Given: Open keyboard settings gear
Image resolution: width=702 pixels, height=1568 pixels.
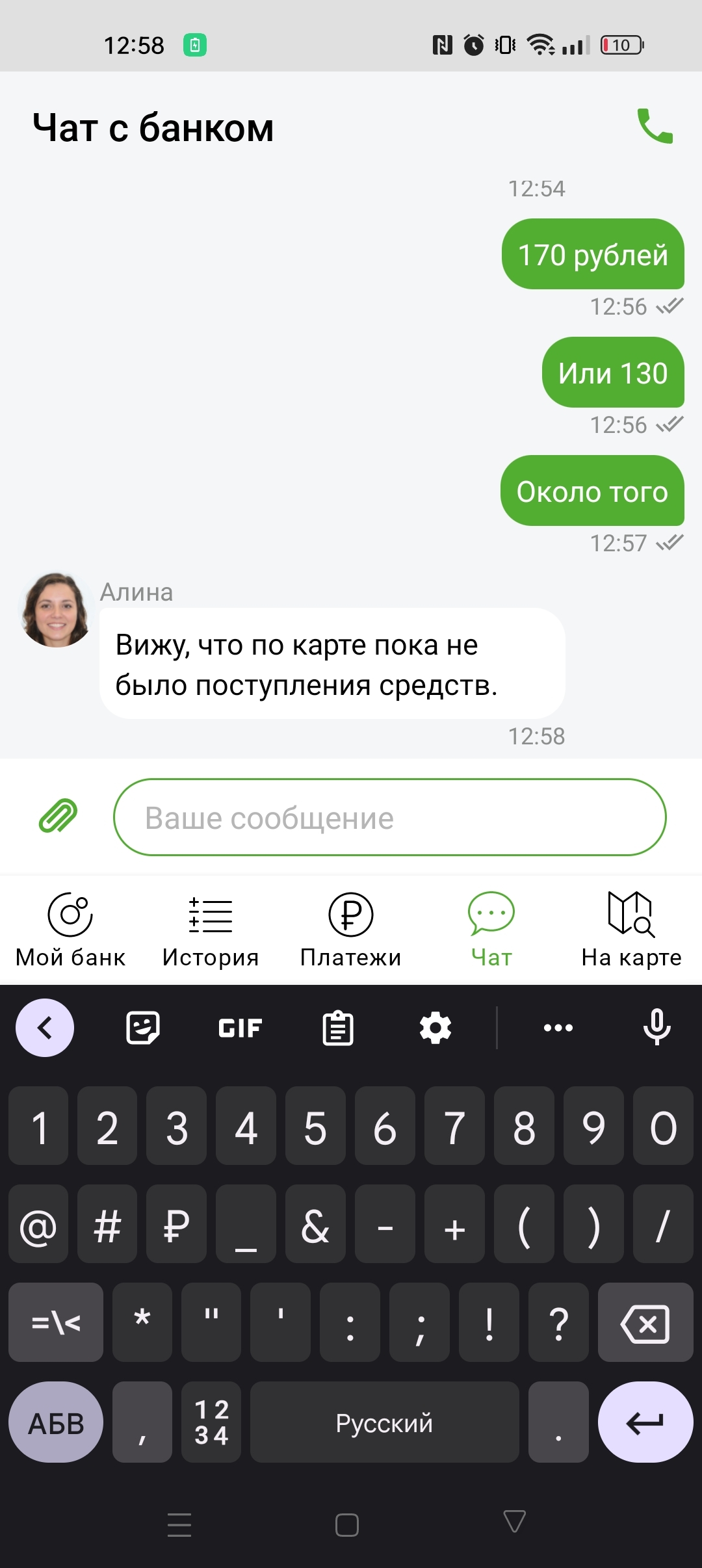Looking at the screenshot, I should click(x=435, y=1028).
